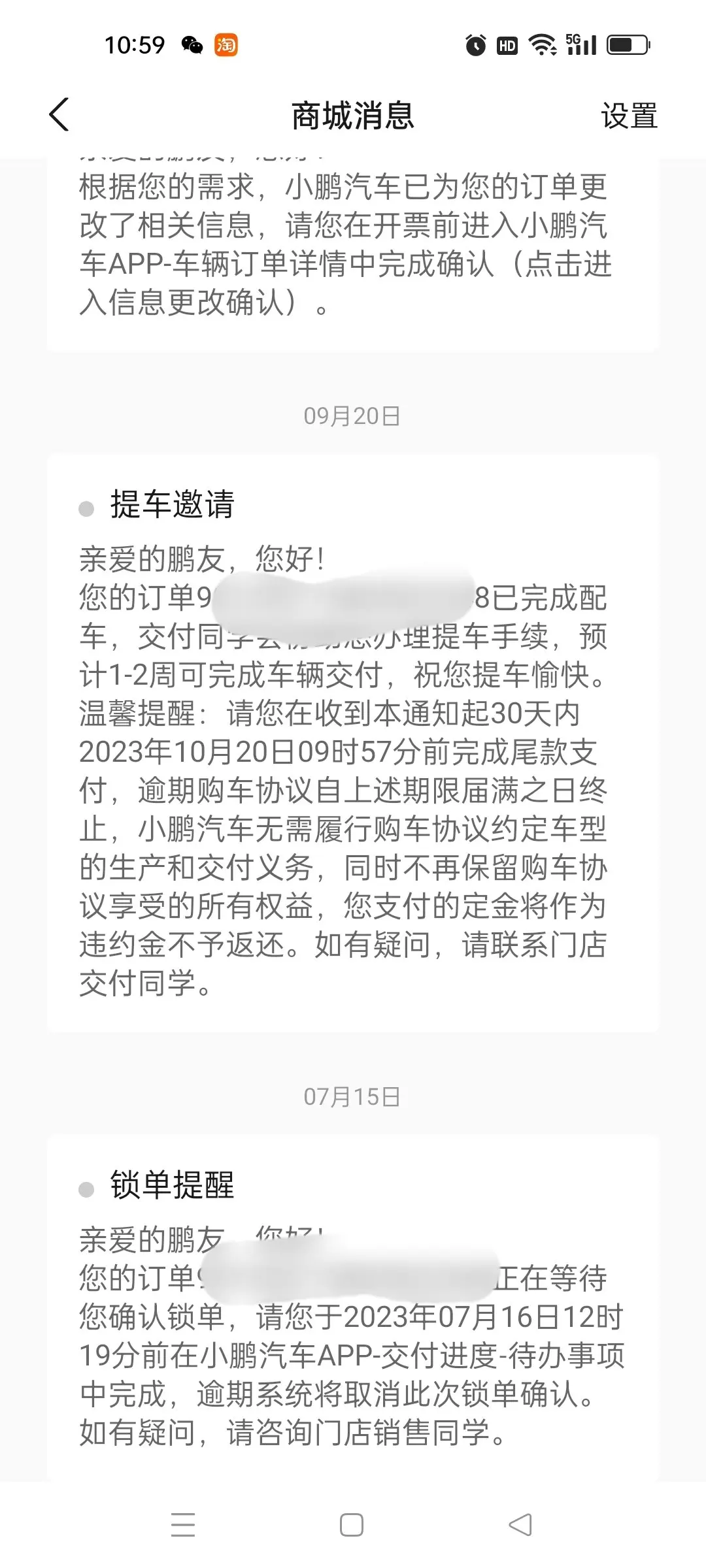Open 设置 in the top bar
Screen dimensions: 706x1568
(x=629, y=116)
